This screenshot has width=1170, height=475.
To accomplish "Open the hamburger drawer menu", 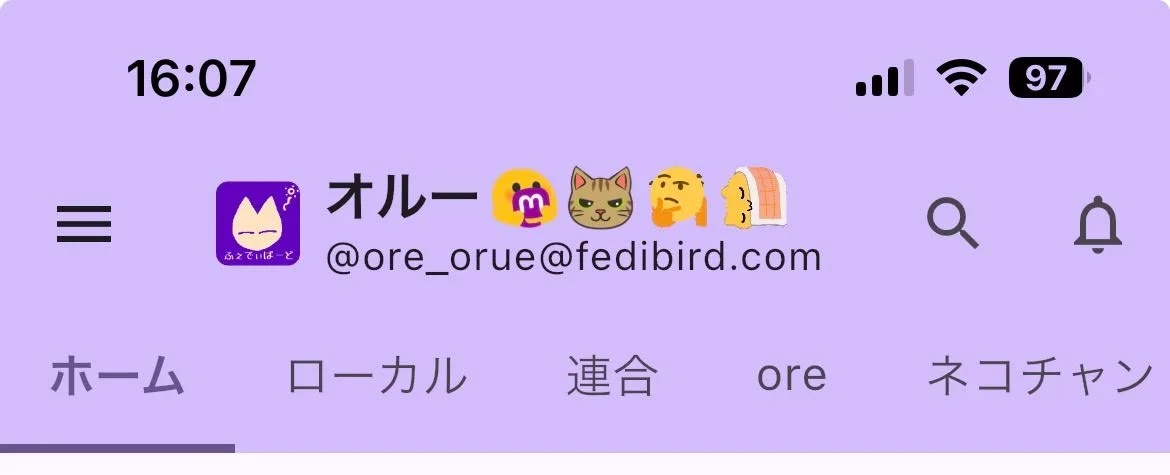I will [84, 225].
